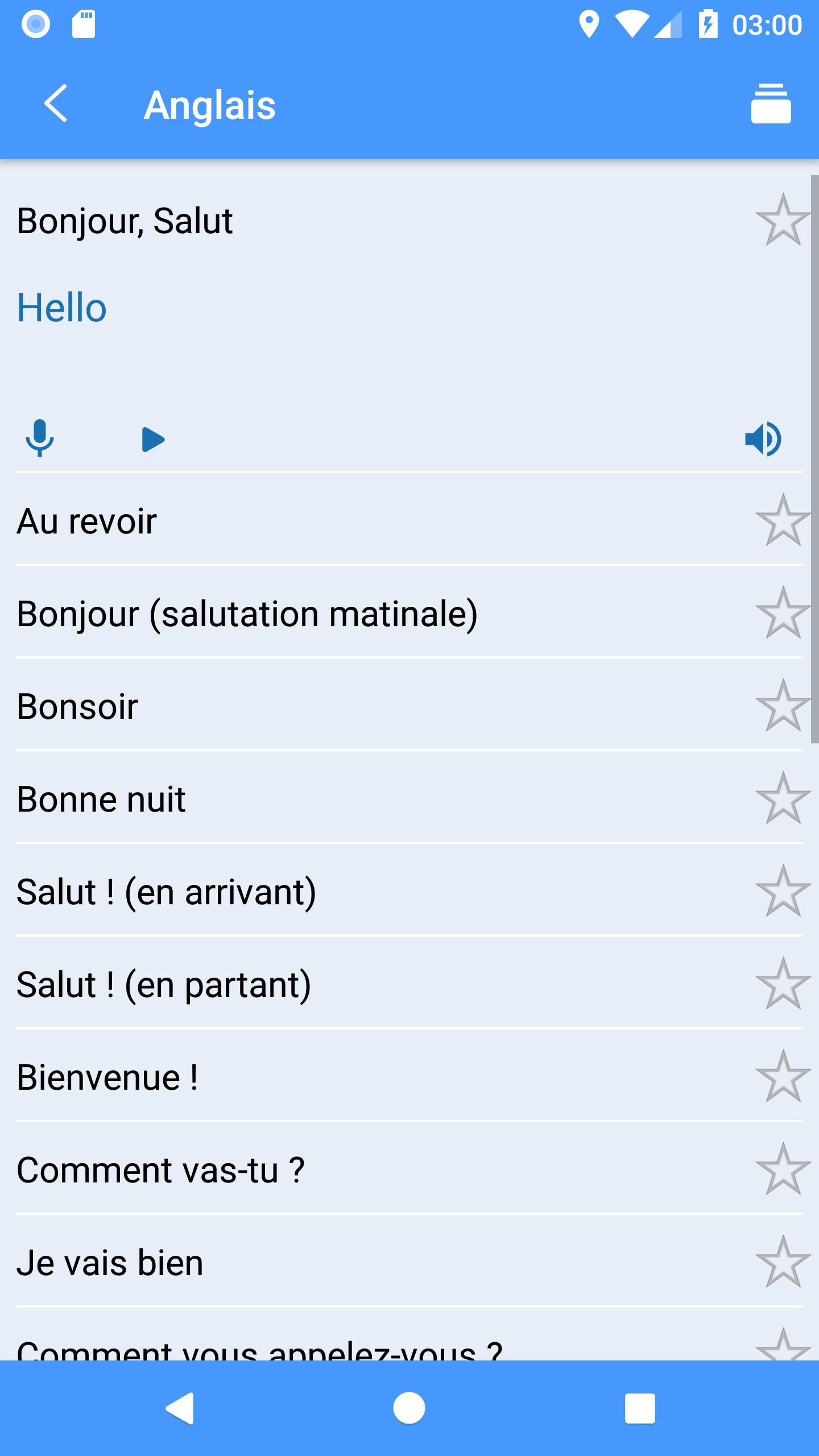The width and height of the screenshot is (819, 1456).
Task: Play back the recorded audio
Action: (153, 440)
